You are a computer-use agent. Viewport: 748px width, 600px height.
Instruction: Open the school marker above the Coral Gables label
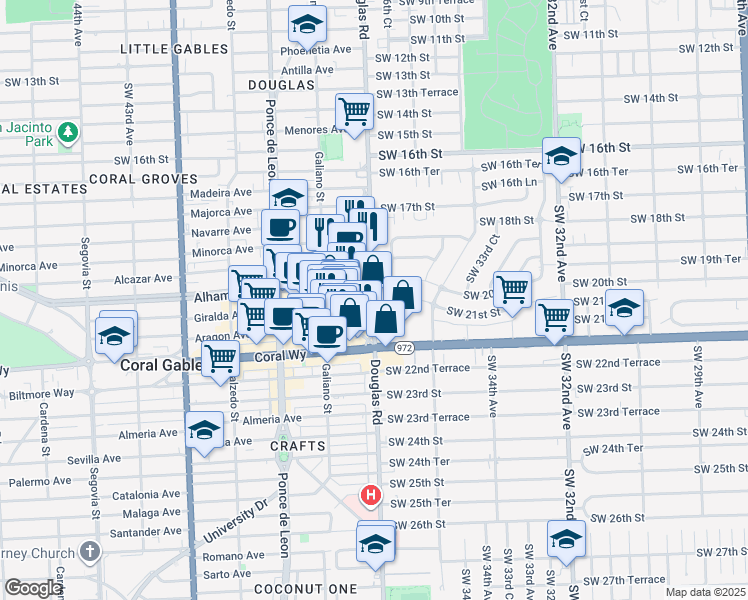[x=114, y=338]
